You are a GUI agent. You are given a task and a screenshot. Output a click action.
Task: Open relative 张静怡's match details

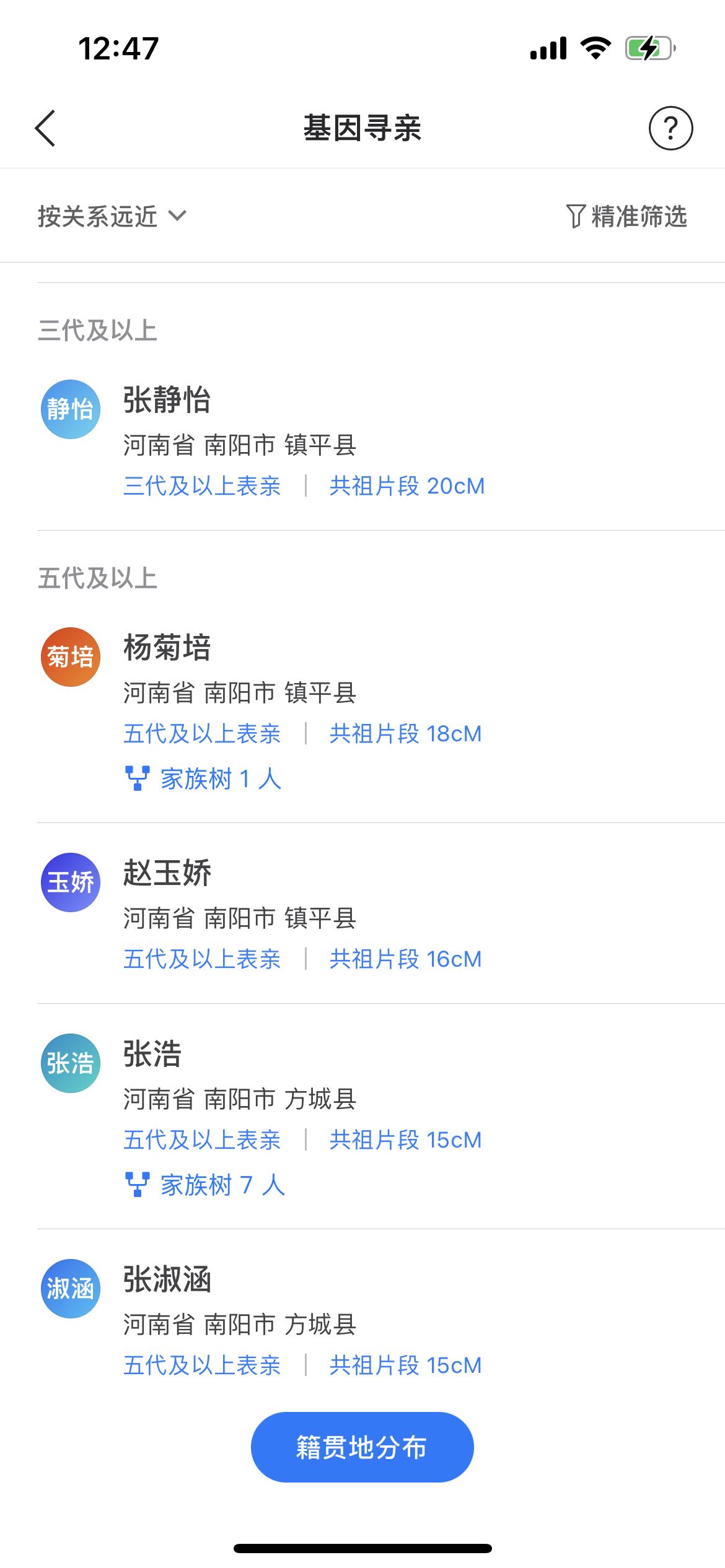pyautogui.click(x=167, y=400)
